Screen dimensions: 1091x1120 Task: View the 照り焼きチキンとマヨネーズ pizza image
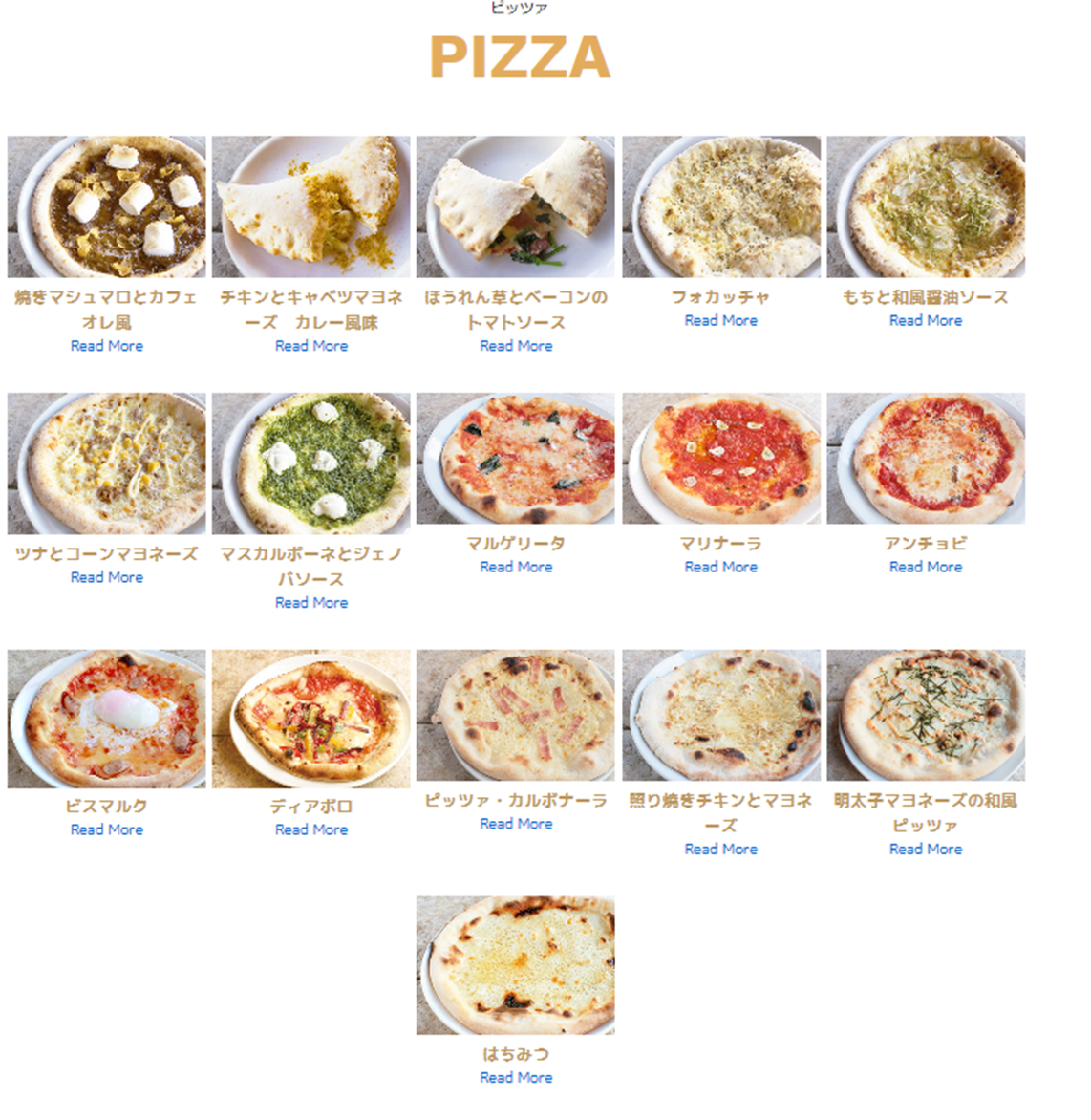[721, 715]
